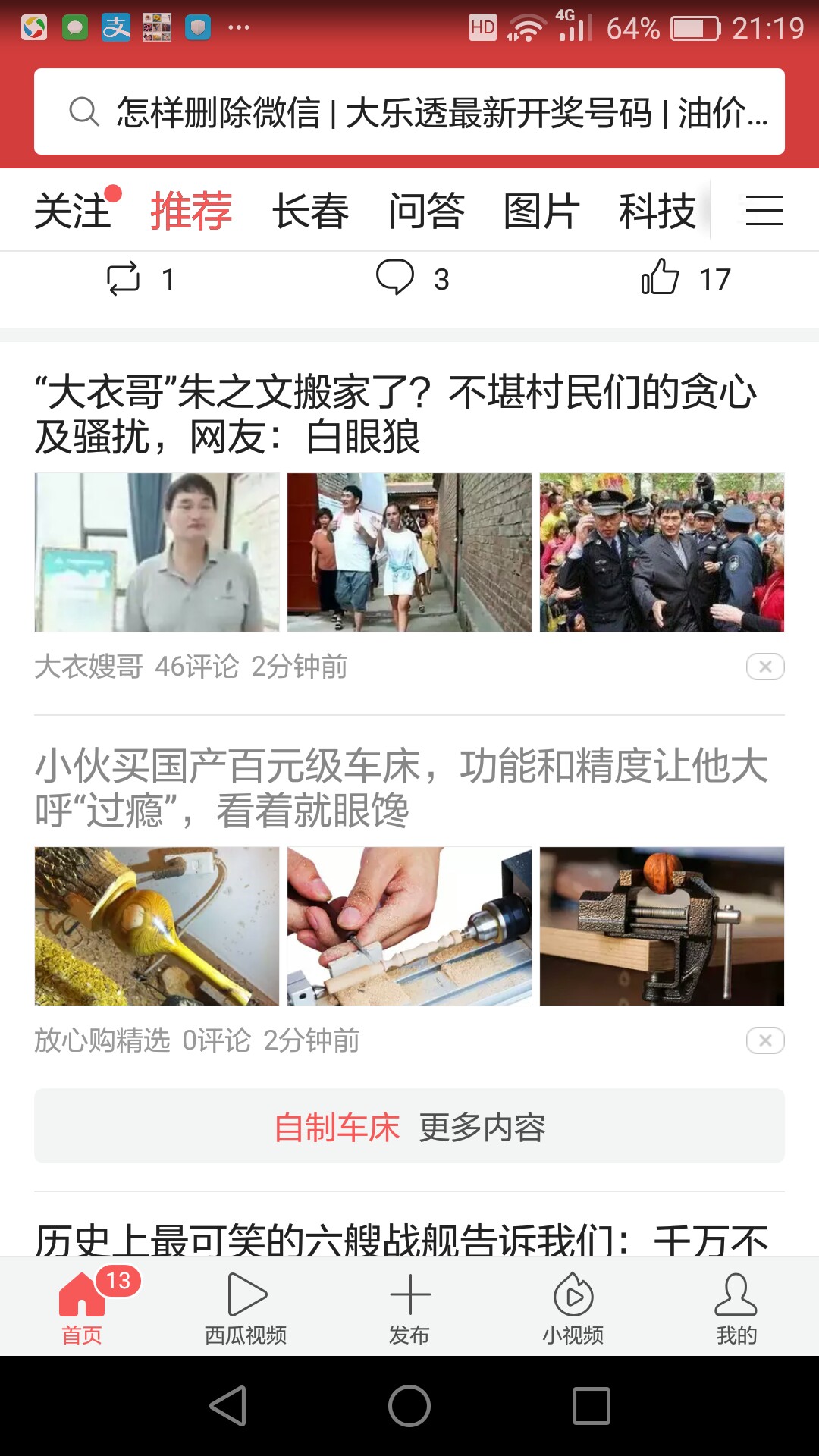Open the 小伙买国产百元级车床 article

pyautogui.click(x=402, y=787)
